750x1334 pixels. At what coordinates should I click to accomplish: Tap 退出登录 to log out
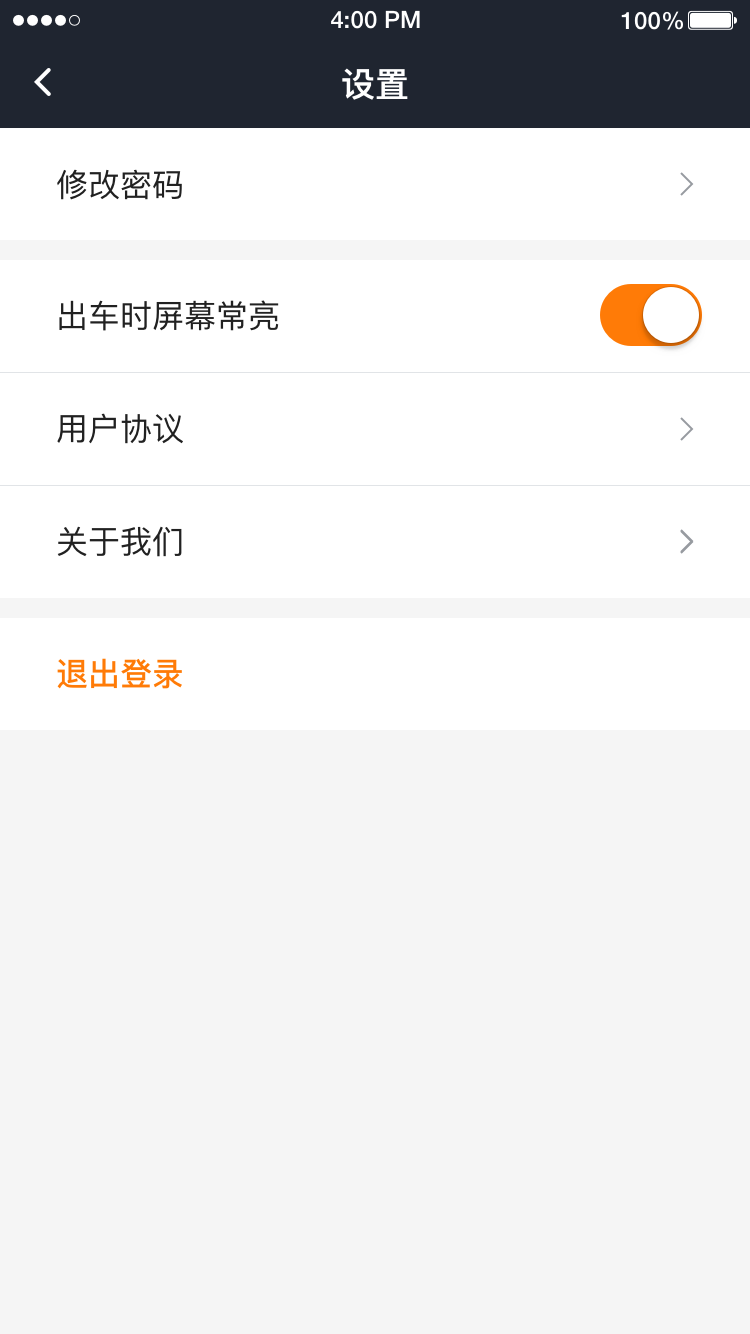pos(119,675)
